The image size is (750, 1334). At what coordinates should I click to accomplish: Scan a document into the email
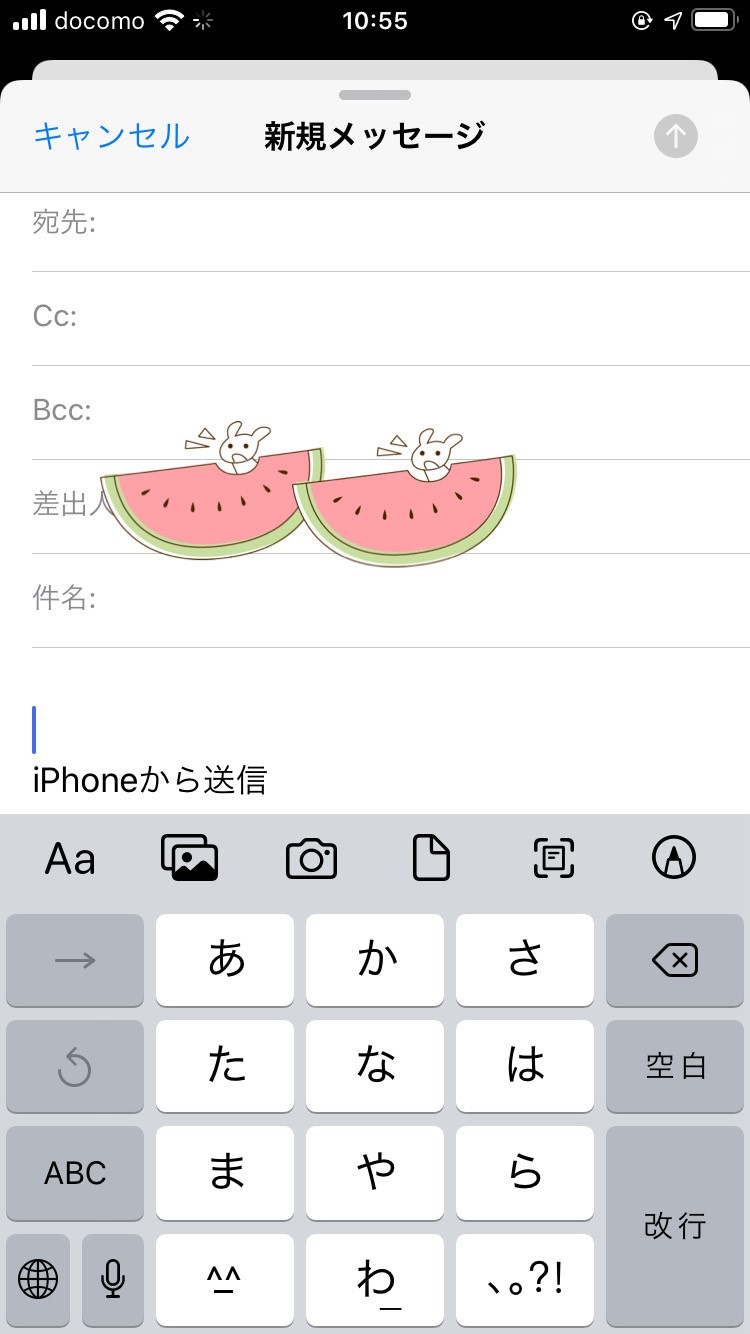point(553,858)
